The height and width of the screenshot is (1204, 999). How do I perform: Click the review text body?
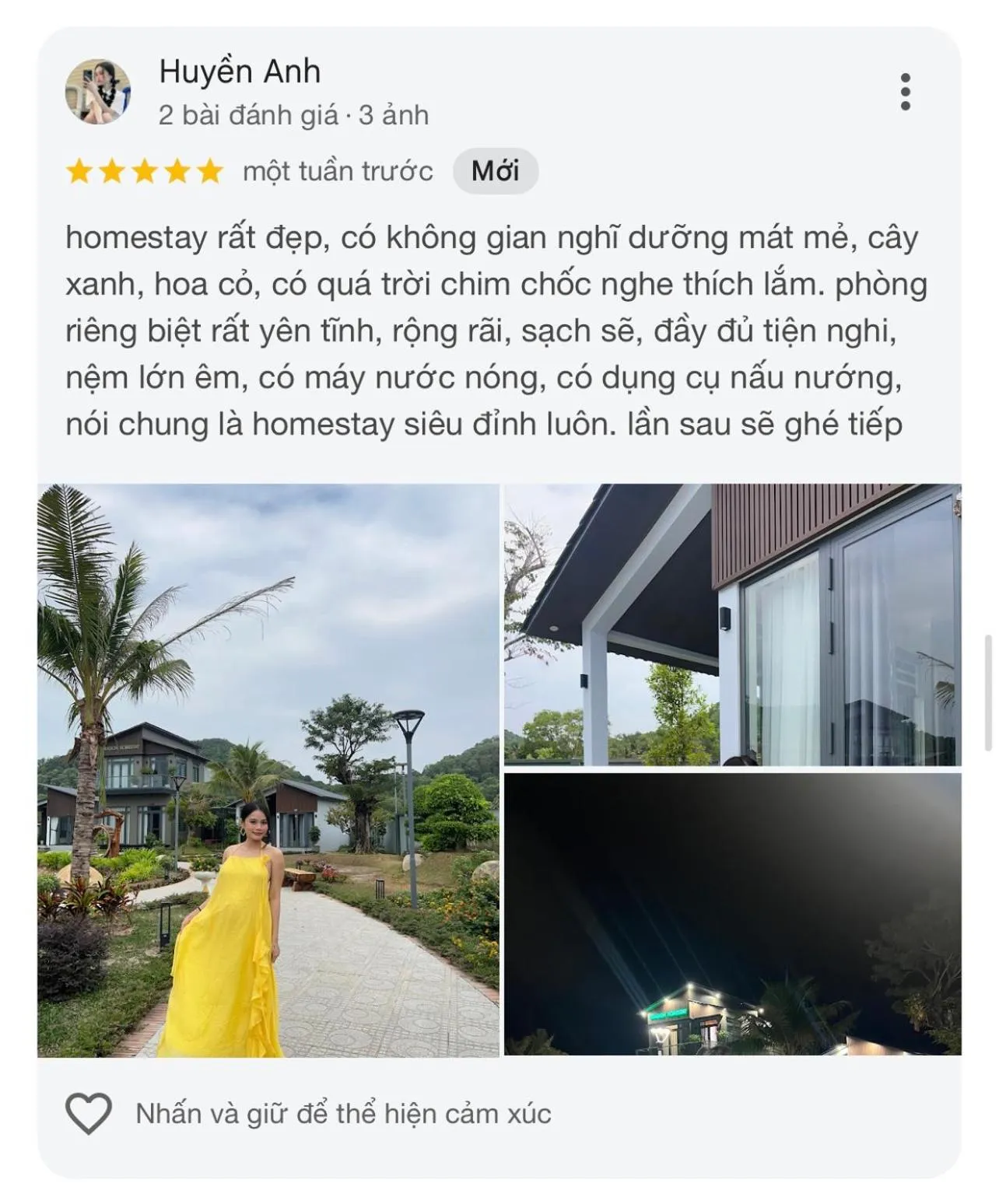[x=498, y=331]
